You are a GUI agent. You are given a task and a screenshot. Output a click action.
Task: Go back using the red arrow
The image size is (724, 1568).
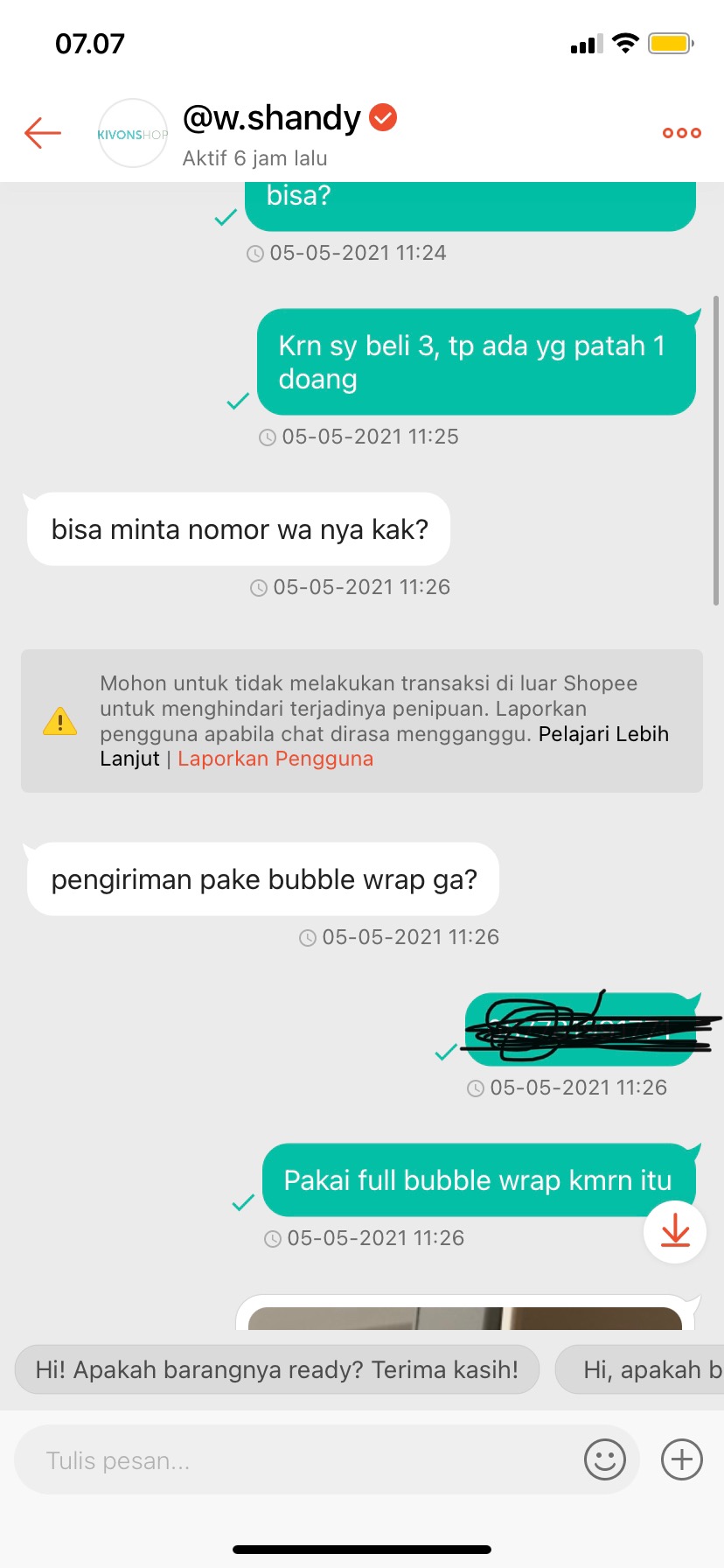(42, 133)
